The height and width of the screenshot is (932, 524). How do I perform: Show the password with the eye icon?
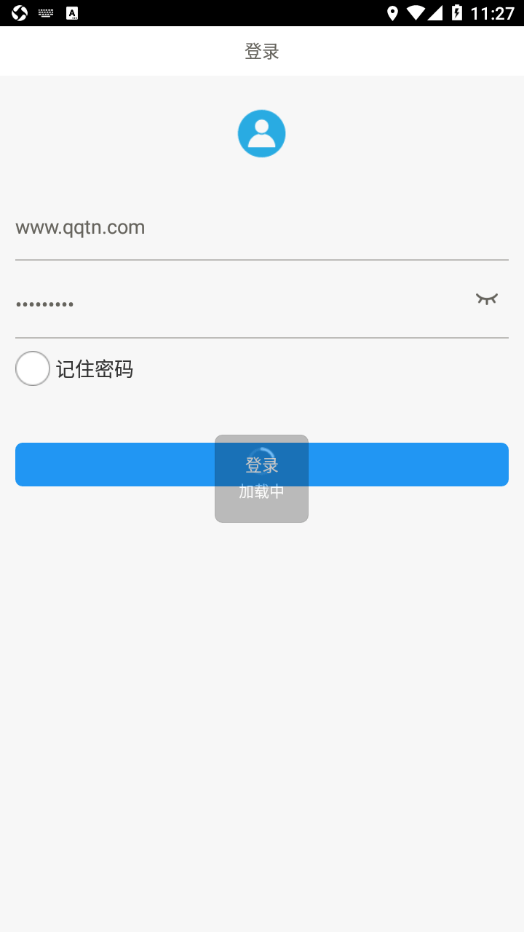(x=487, y=298)
